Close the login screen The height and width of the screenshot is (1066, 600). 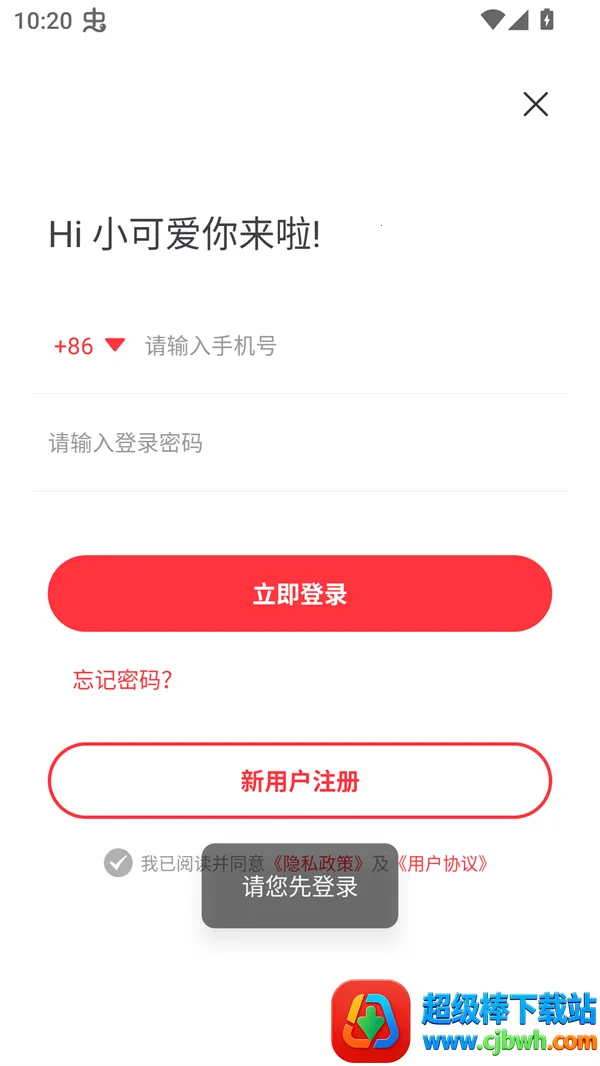click(535, 104)
